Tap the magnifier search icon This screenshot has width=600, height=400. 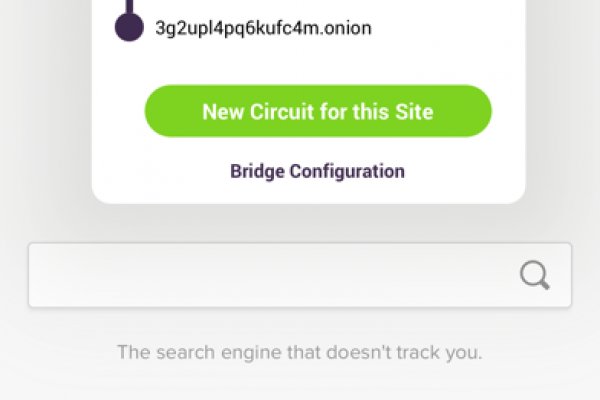[x=535, y=275]
